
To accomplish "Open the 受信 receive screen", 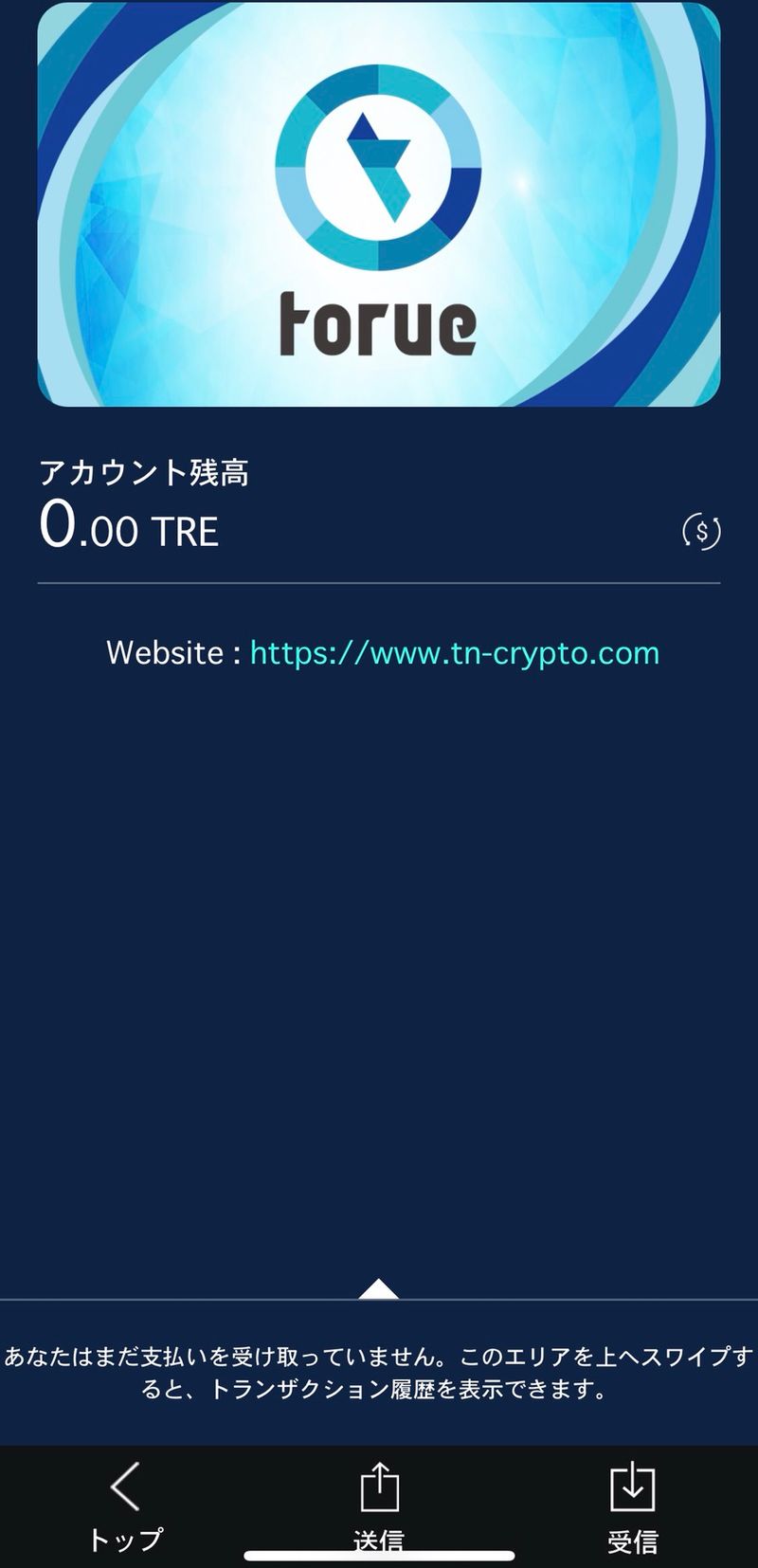I will pyautogui.click(x=632, y=1504).
